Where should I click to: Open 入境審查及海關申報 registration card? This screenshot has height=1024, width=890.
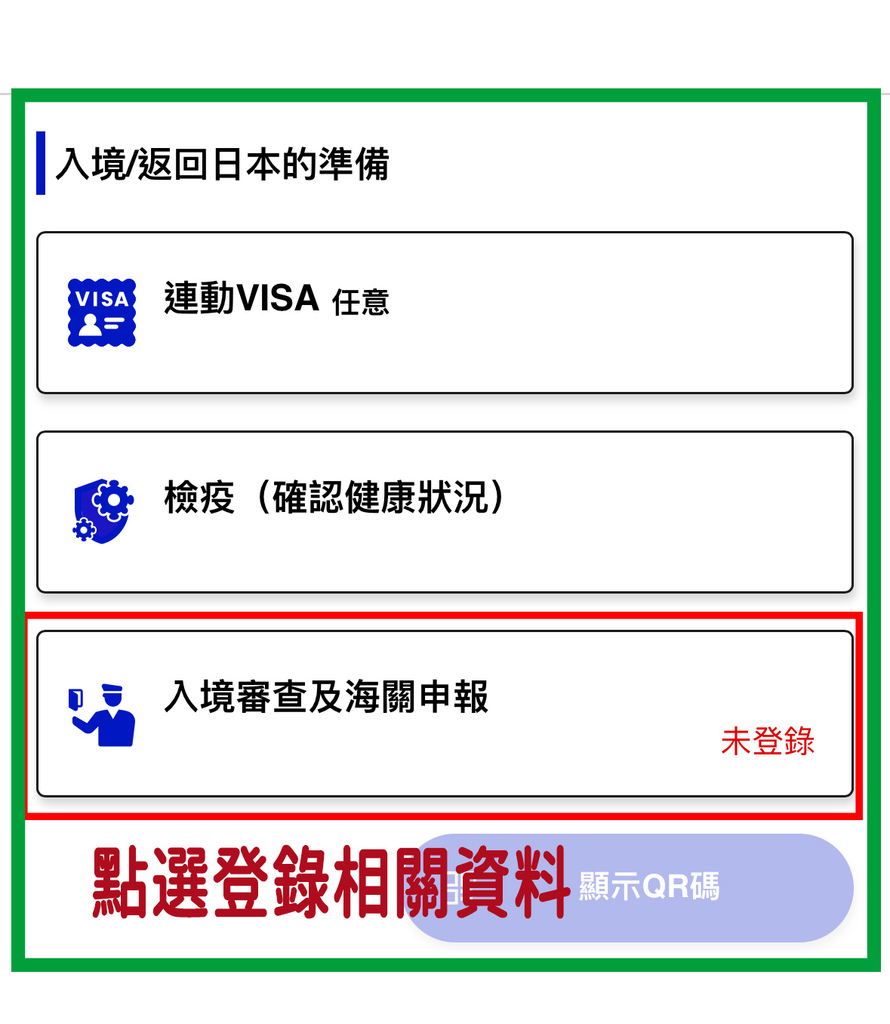pos(444,712)
